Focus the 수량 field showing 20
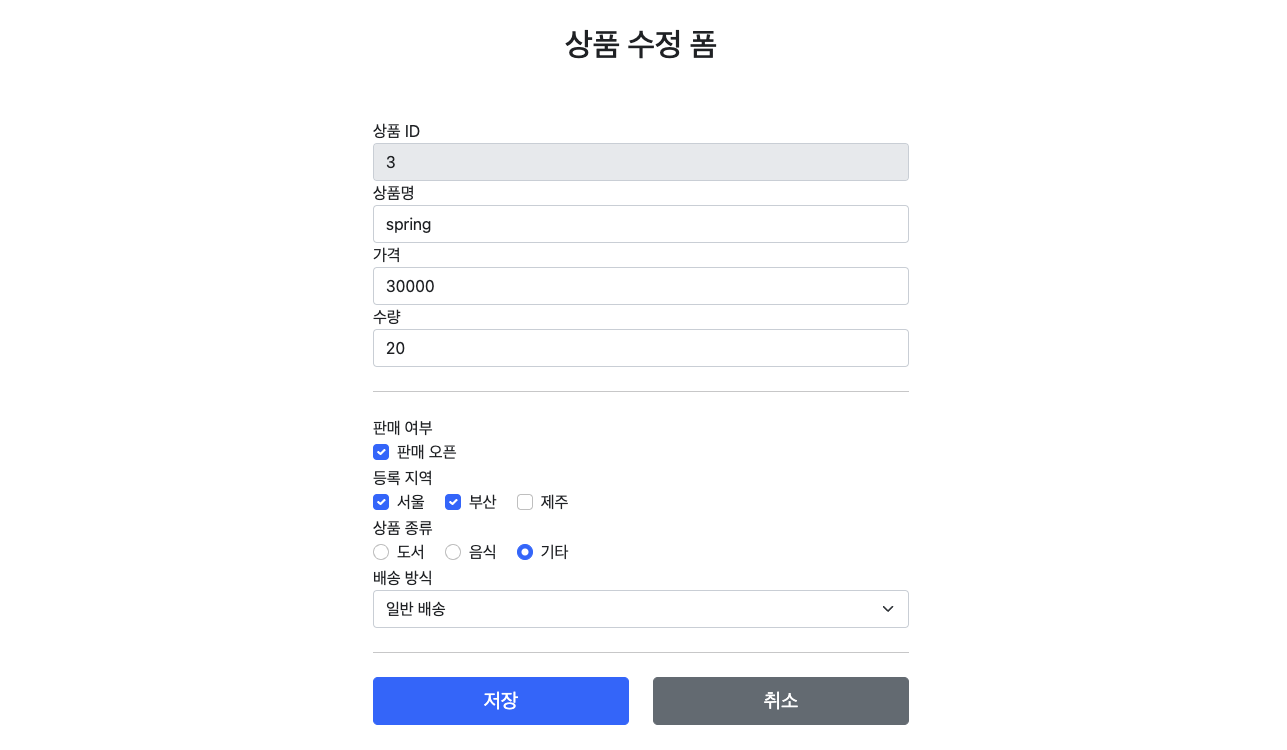 (x=640, y=348)
